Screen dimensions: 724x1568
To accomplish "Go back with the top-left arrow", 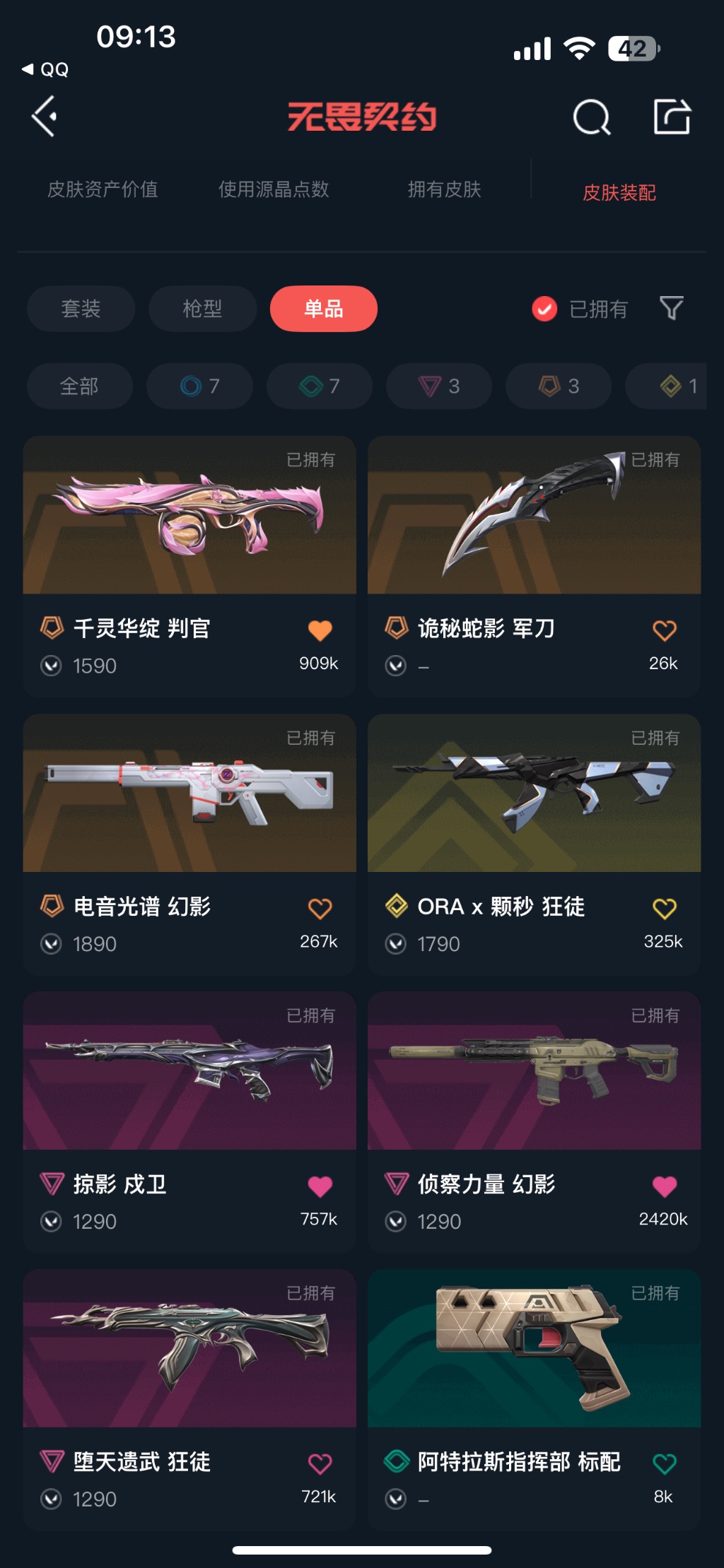I will [45, 117].
